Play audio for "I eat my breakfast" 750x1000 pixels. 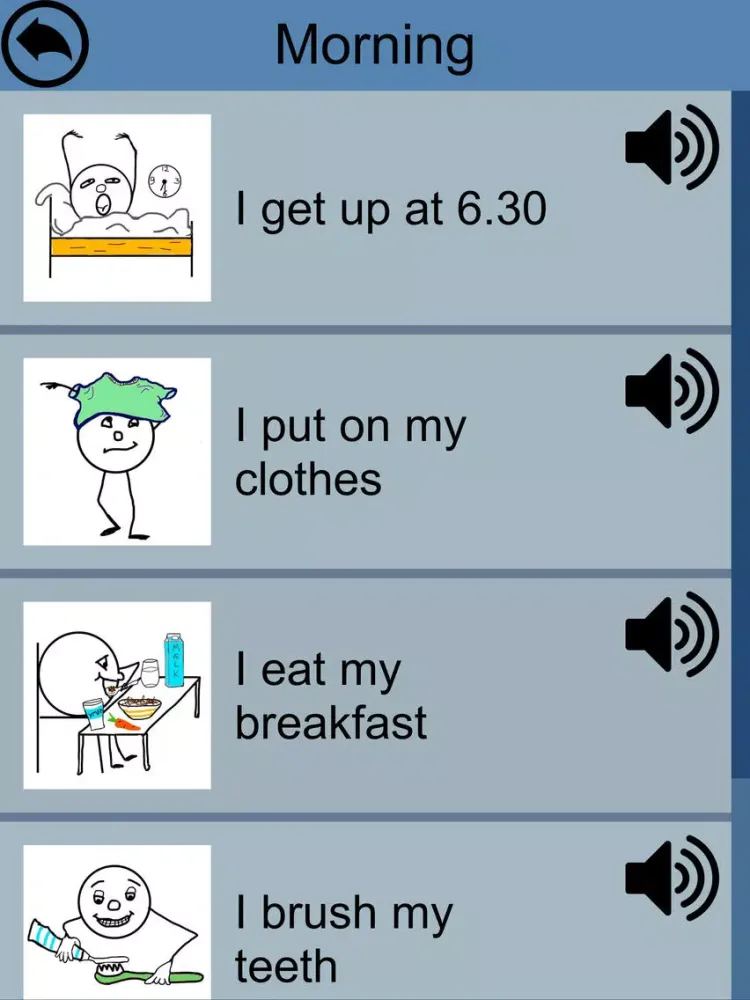coord(672,635)
